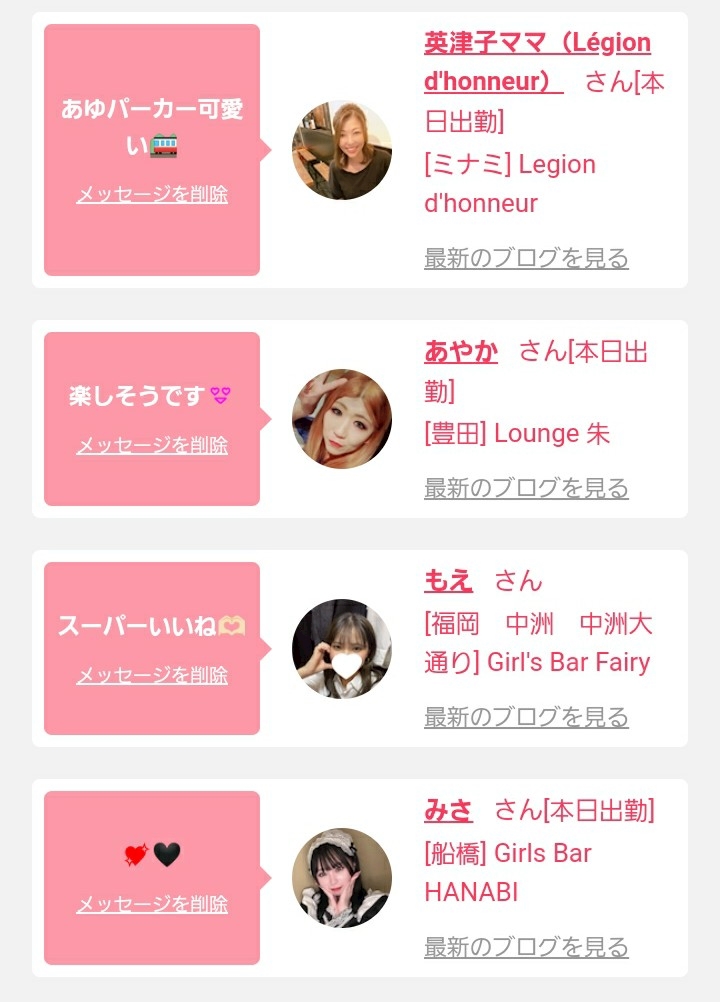
Task: Open みさ's profile name link
Action: pos(448,810)
